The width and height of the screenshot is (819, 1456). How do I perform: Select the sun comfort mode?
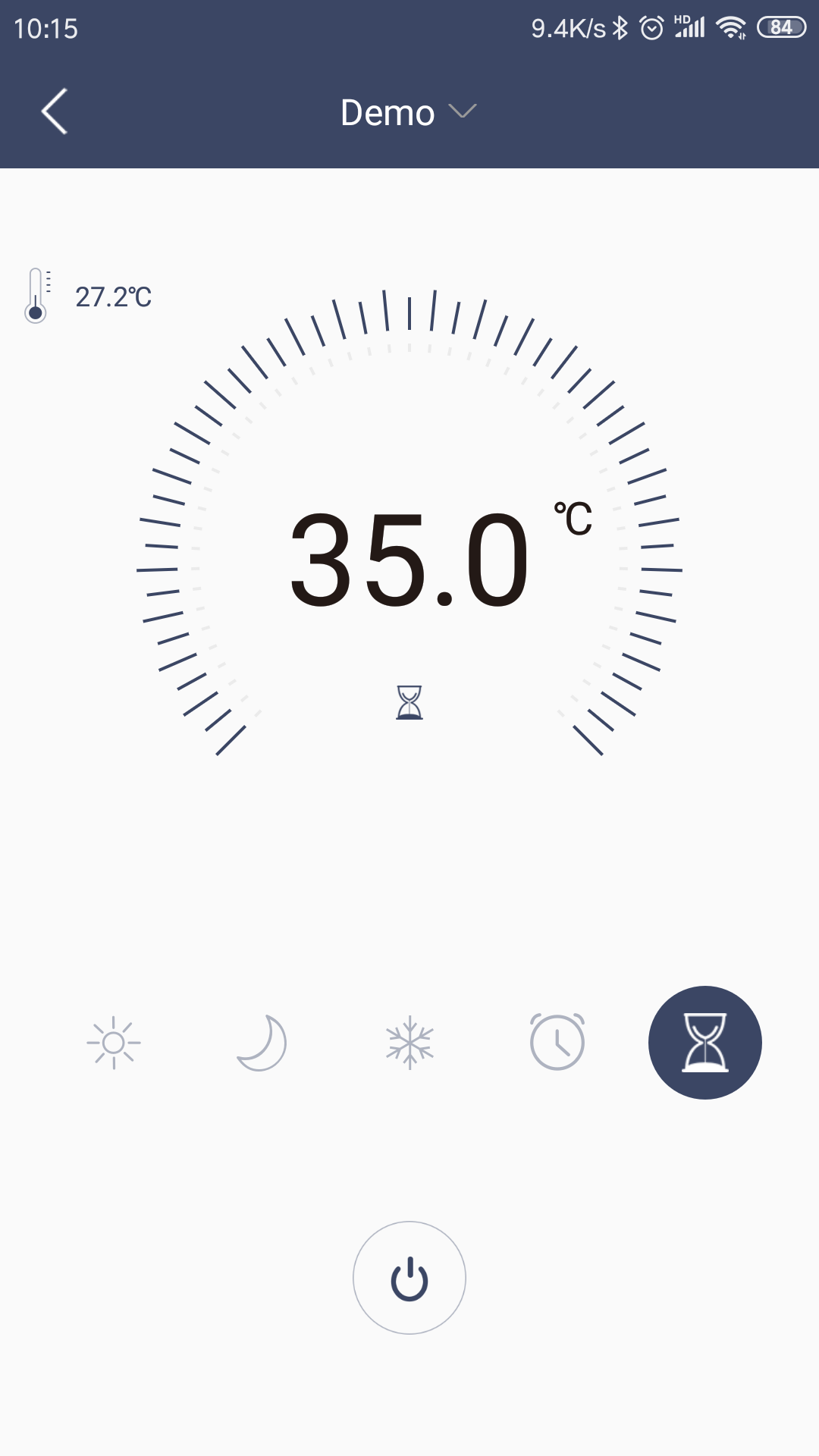click(x=114, y=1043)
